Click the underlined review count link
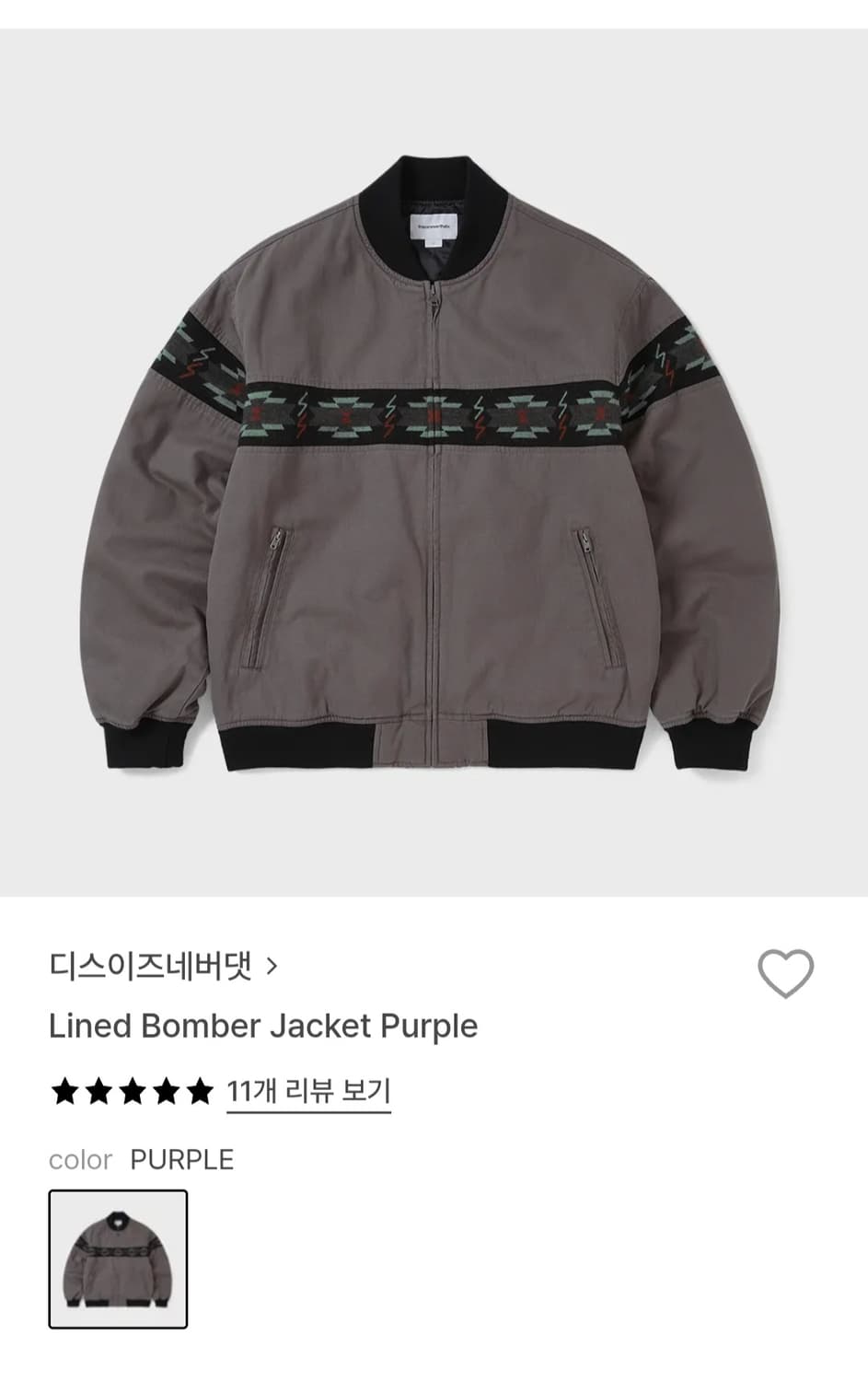This screenshot has height=1381, width=868. 309,1090
